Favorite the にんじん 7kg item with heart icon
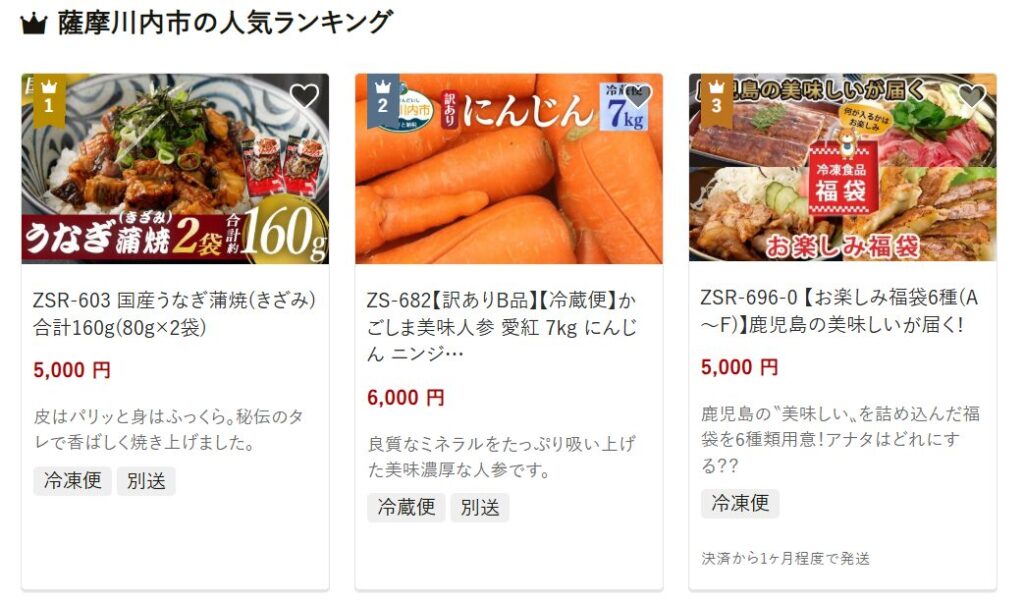The image size is (1024, 602). point(638,96)
